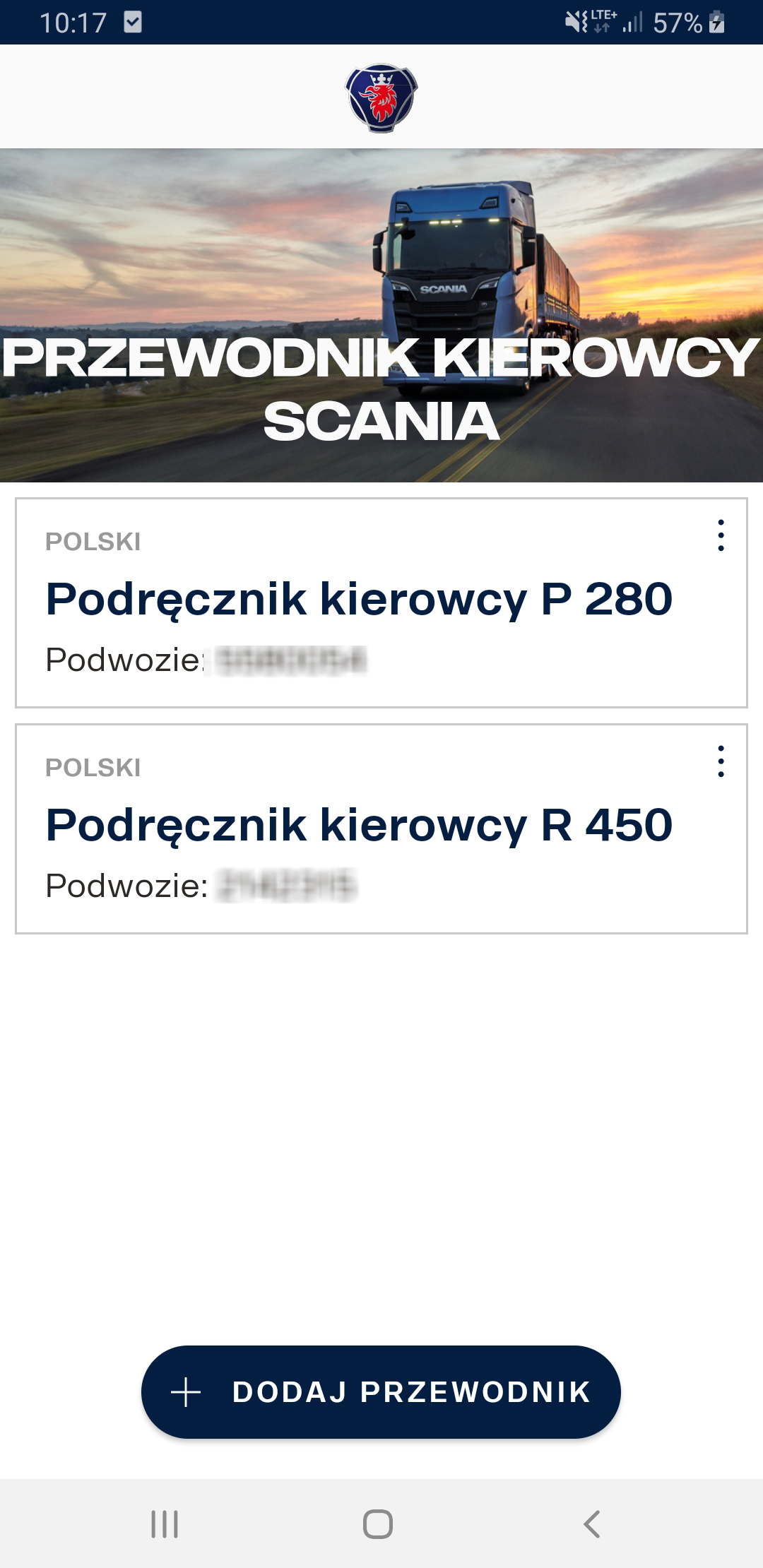Screen dimensions: 763x1568
Task: Open the three-dot menu on the P 280 card
Action: coord(721,535)
